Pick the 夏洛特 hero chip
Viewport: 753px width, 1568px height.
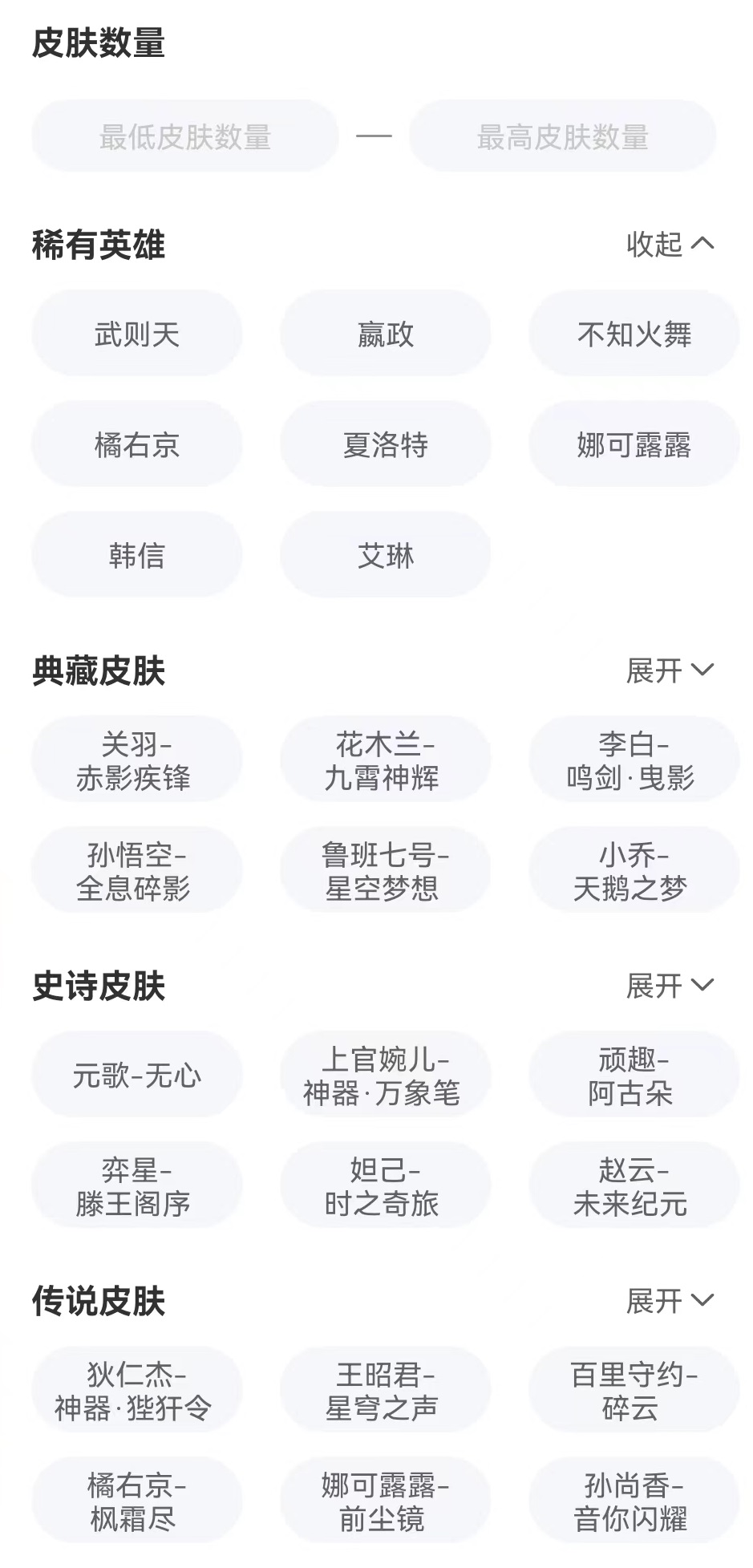coord(385,444)
